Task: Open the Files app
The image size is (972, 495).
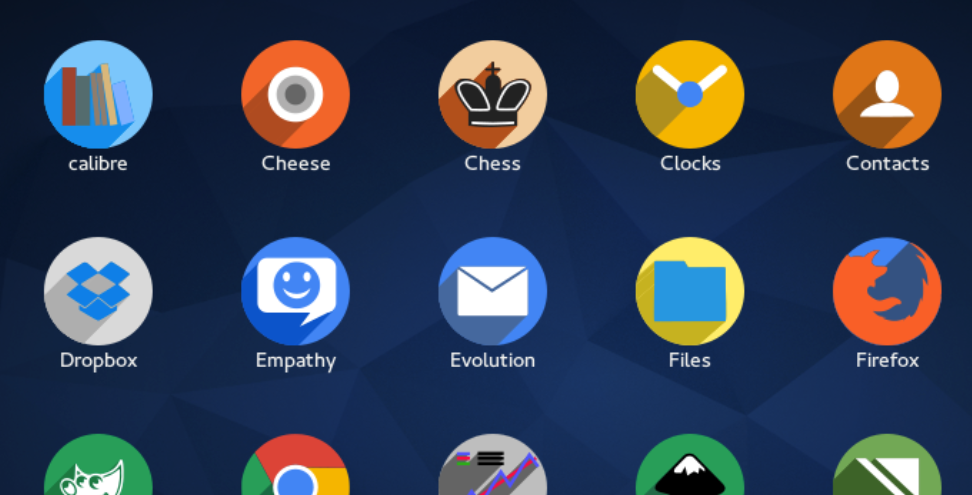Action: pos(690,291)
